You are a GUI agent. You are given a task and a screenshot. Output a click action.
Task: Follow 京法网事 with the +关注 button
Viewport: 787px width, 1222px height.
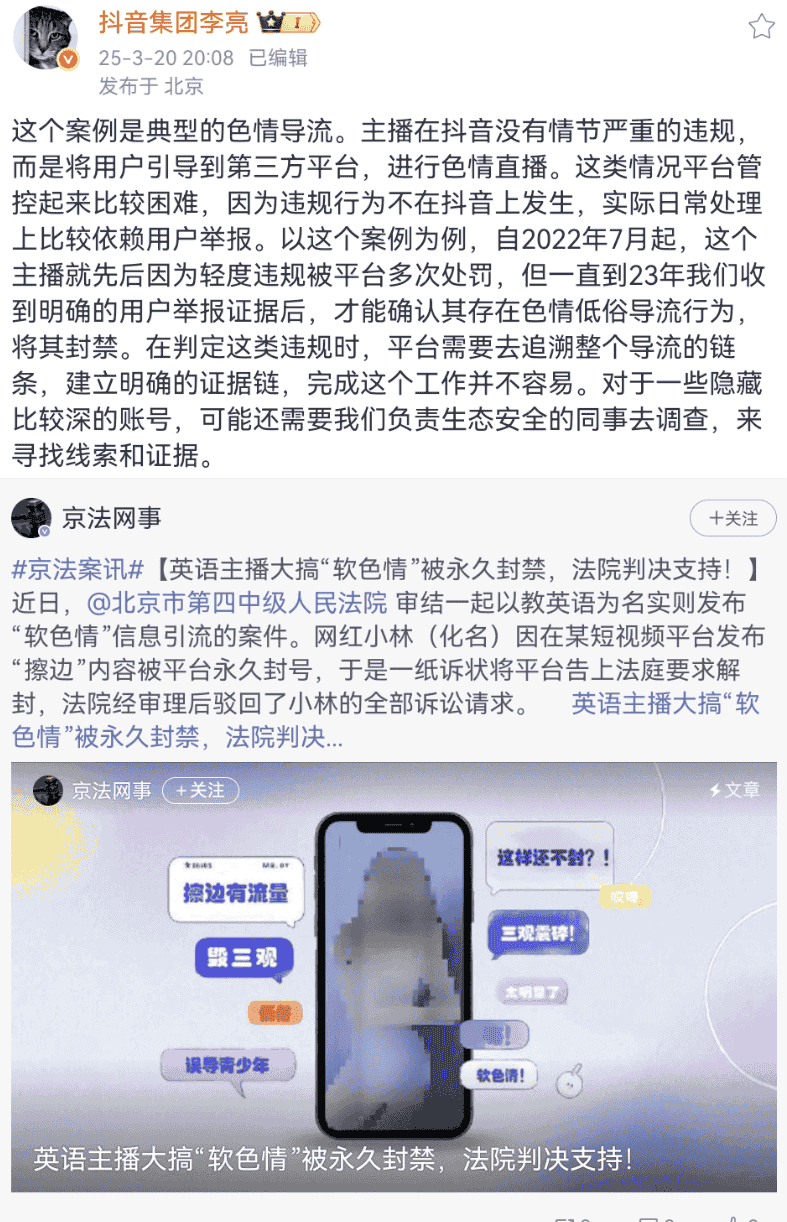733,518
